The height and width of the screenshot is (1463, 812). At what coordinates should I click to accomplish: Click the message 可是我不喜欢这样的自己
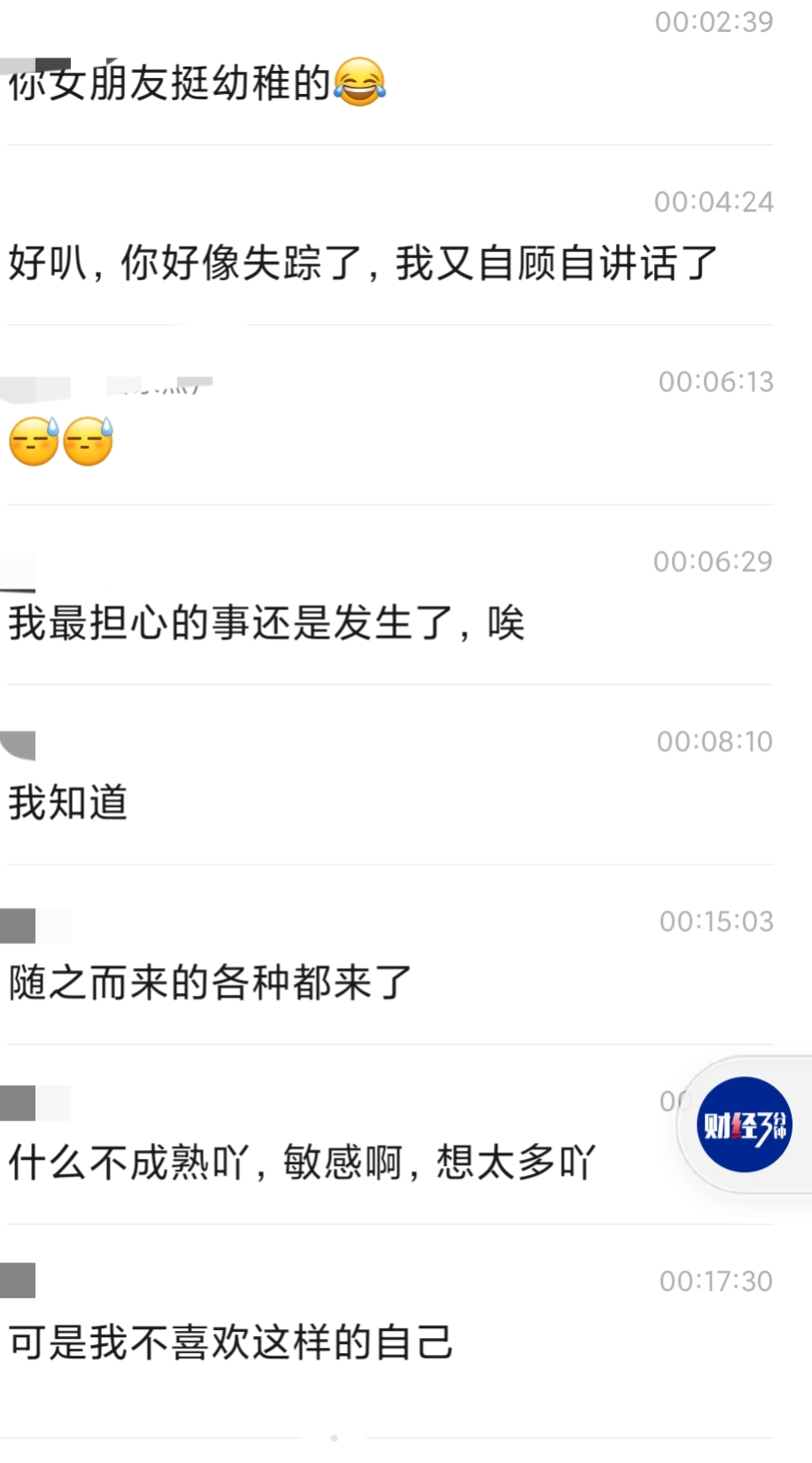click(230, 1344)
